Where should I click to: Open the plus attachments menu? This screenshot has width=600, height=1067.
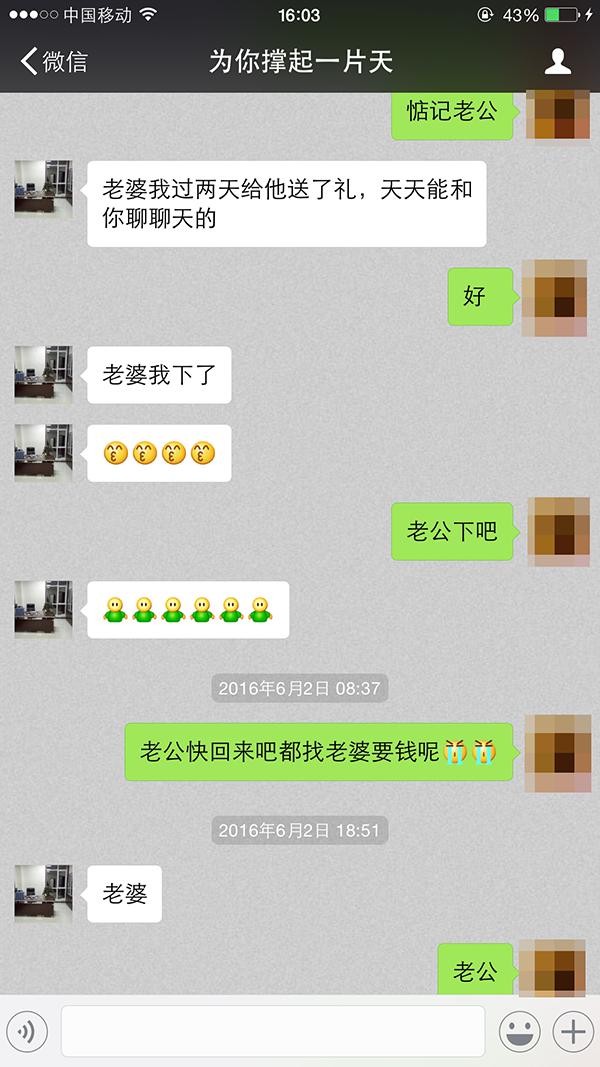[572, 1031]
